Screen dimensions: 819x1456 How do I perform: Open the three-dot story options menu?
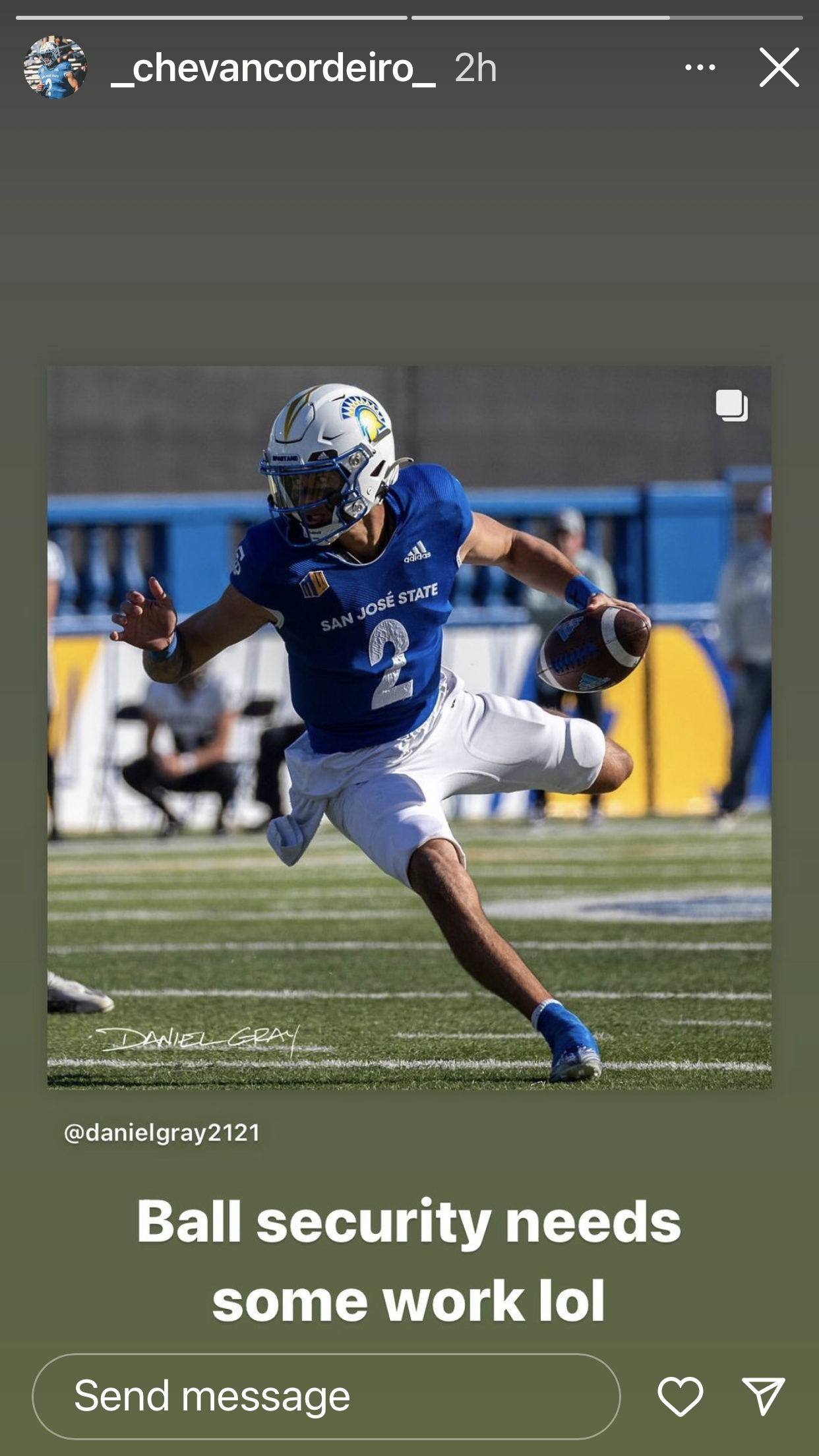(x=700, y=67)
